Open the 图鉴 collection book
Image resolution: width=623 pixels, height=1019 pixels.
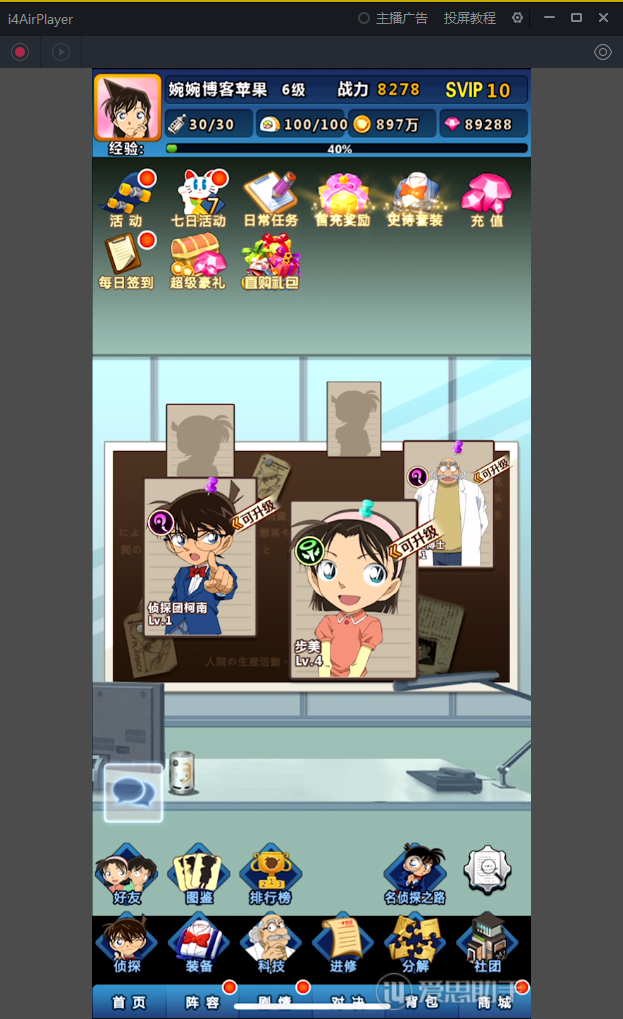point(198,873)
